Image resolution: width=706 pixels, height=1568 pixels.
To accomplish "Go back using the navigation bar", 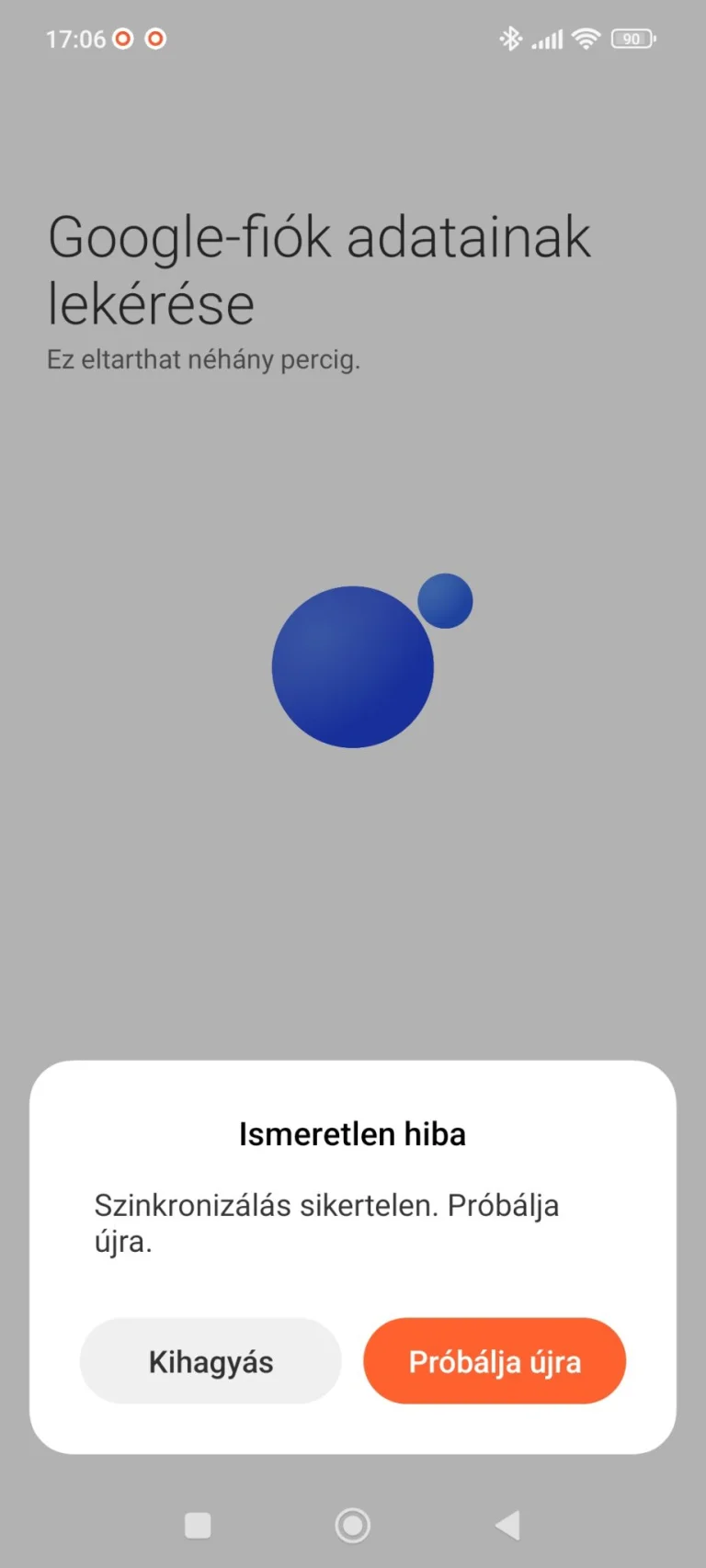I will click(507, 1526).
